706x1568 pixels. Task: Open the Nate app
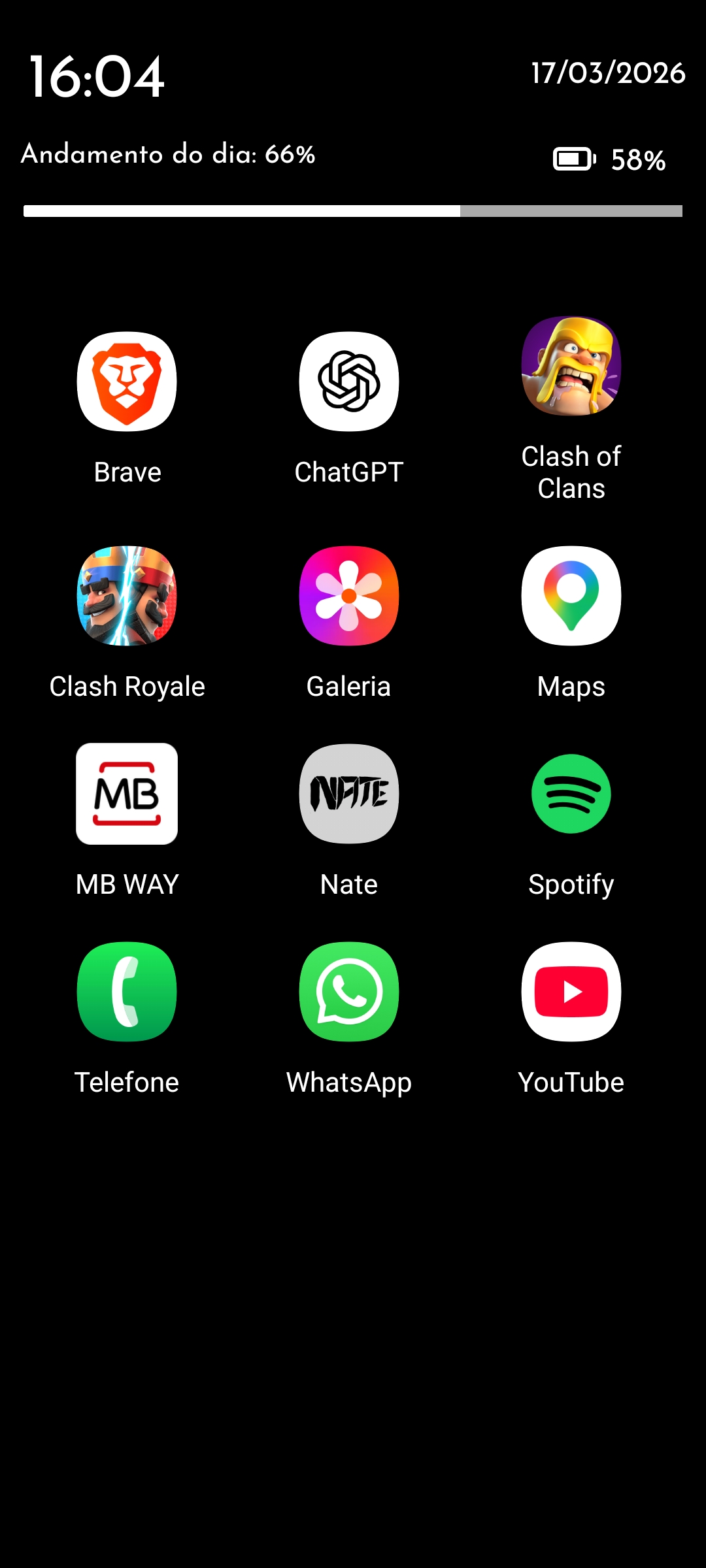pyautogui.click(x=349, y=794)
